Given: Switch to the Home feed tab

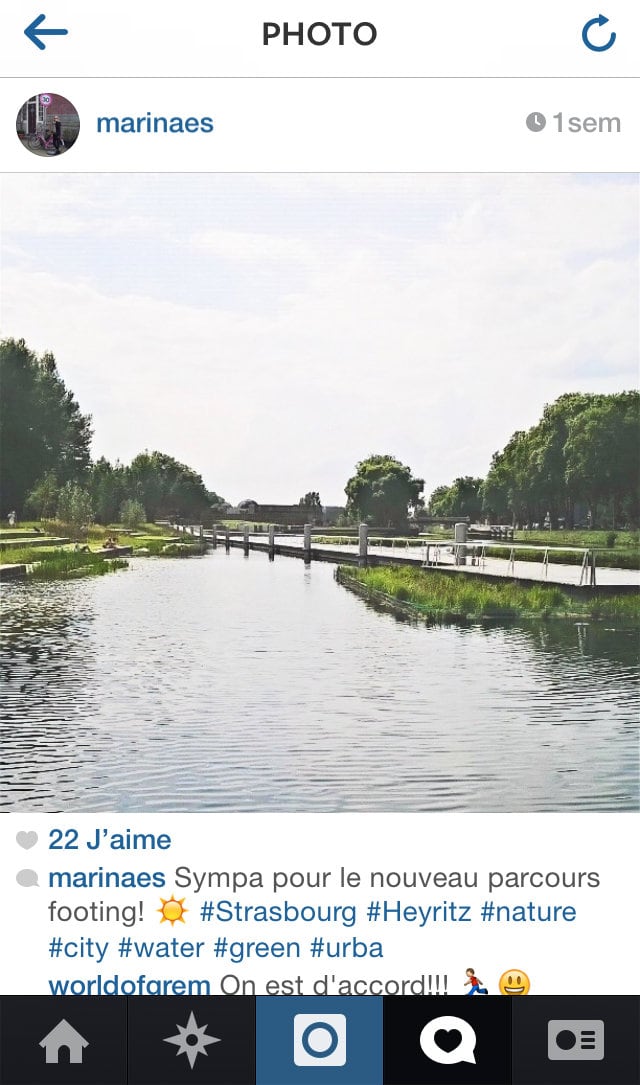Looking at the screenshot, I should pos(64,1041).
